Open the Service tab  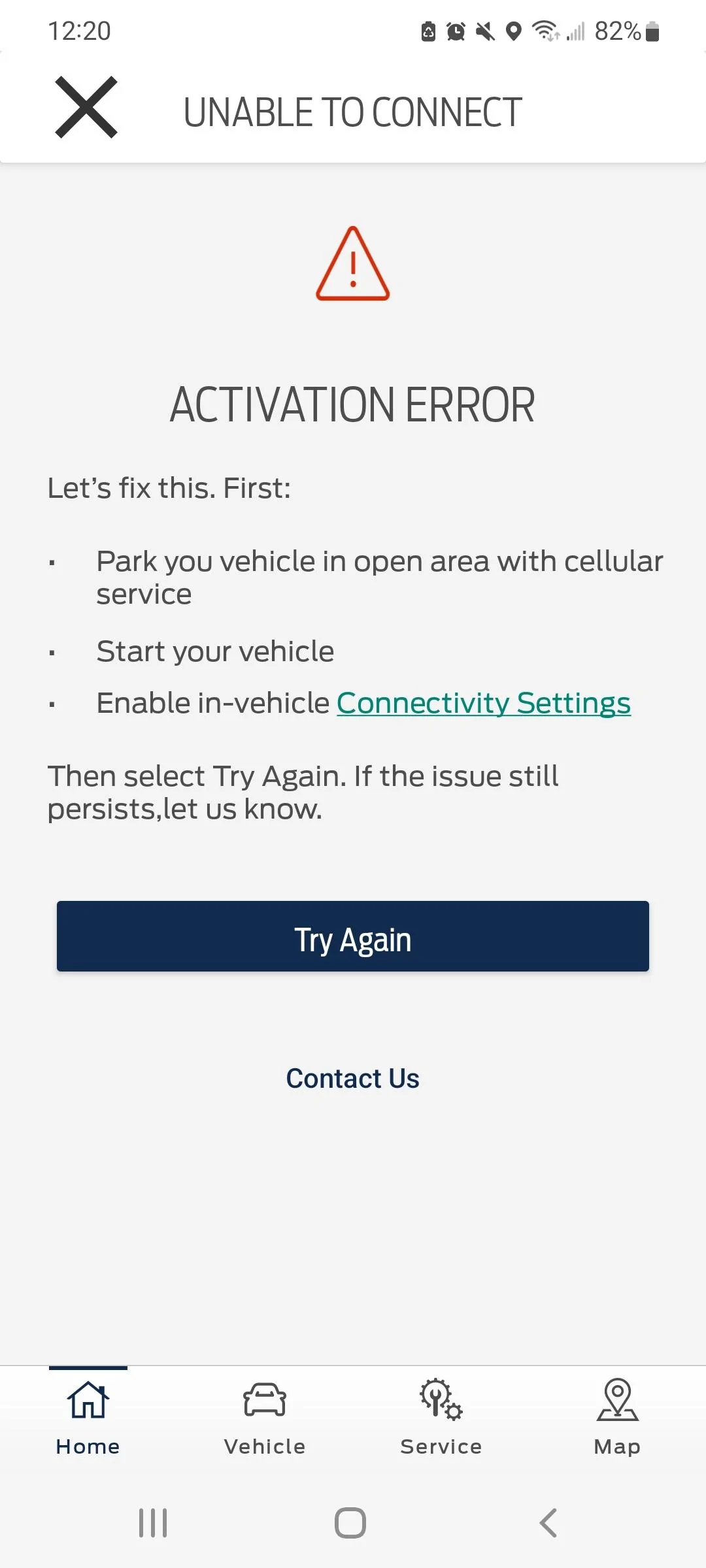441,1416
